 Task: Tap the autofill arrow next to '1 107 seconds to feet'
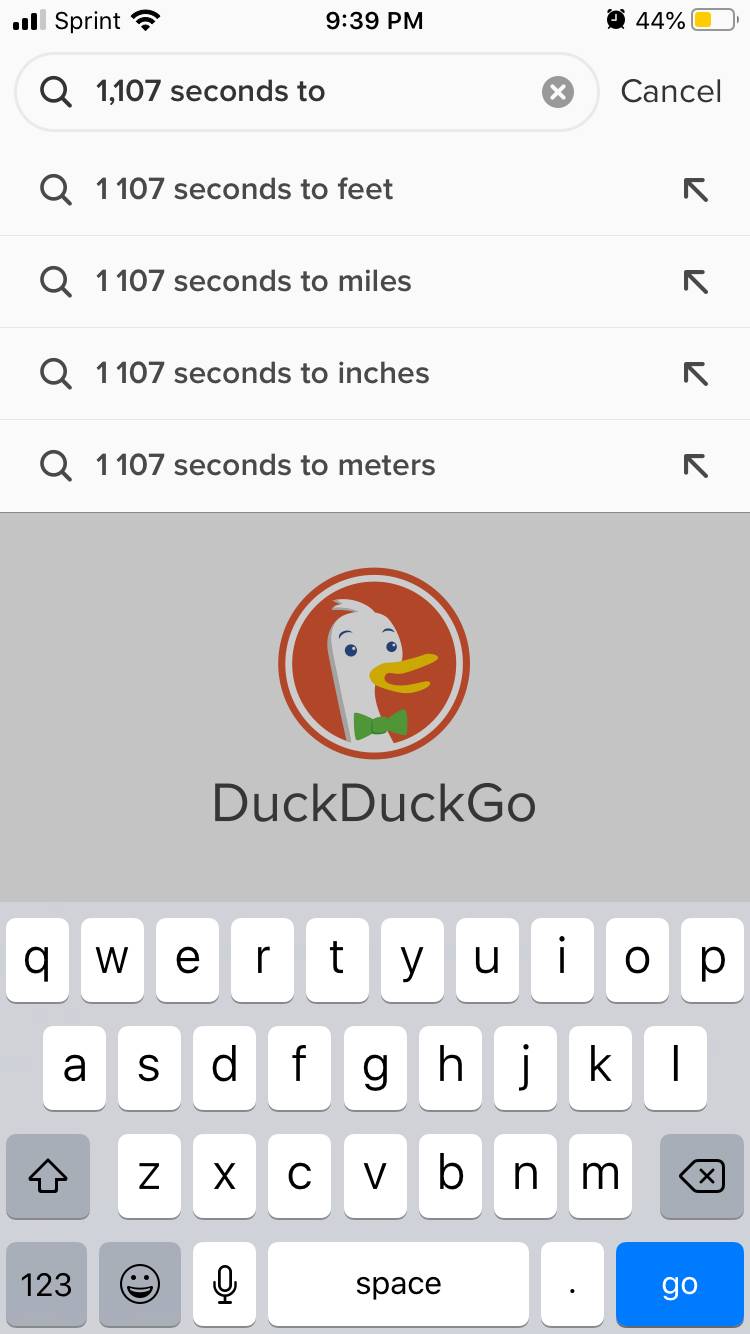click(x=694, y=189)
